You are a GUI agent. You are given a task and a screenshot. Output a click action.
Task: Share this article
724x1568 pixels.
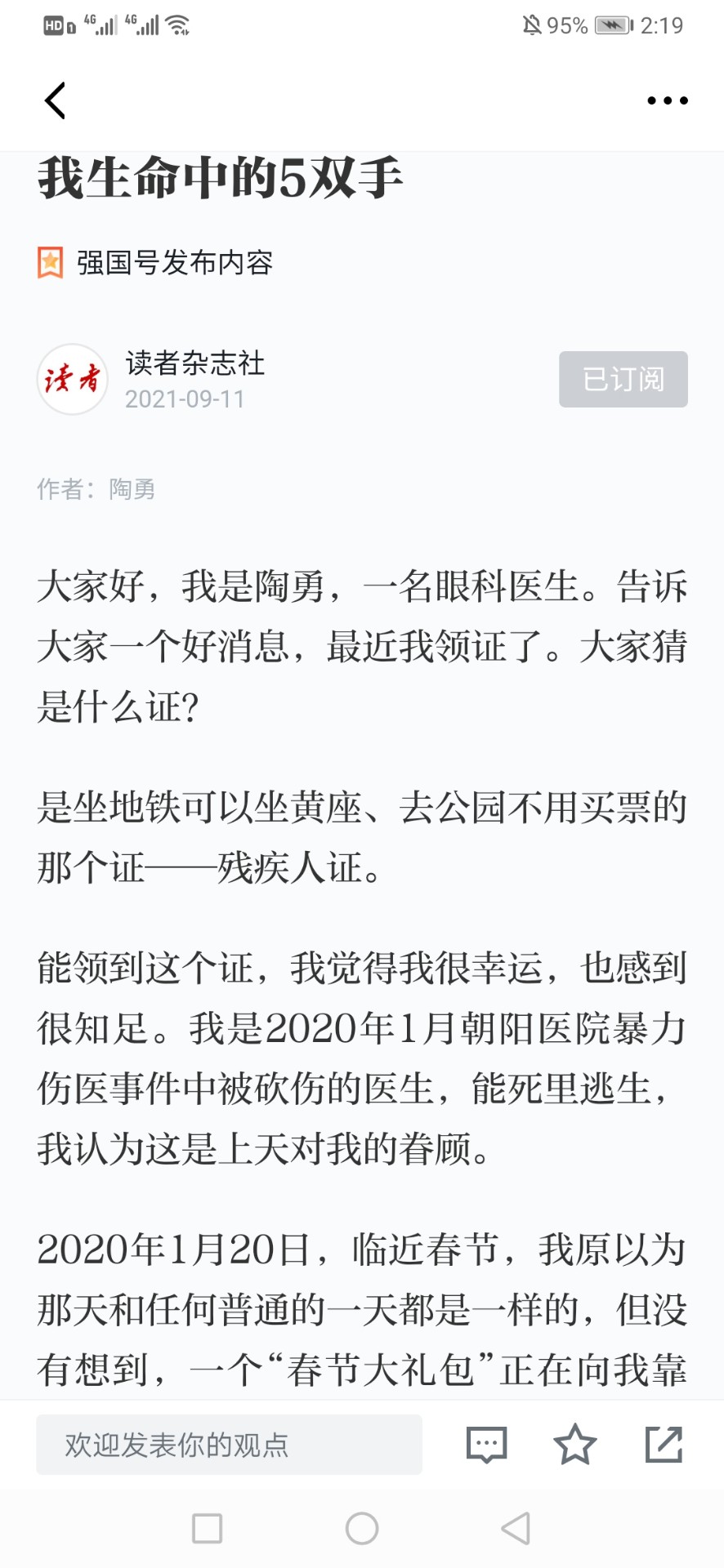pyautogui.click(x=664, y=1444)
